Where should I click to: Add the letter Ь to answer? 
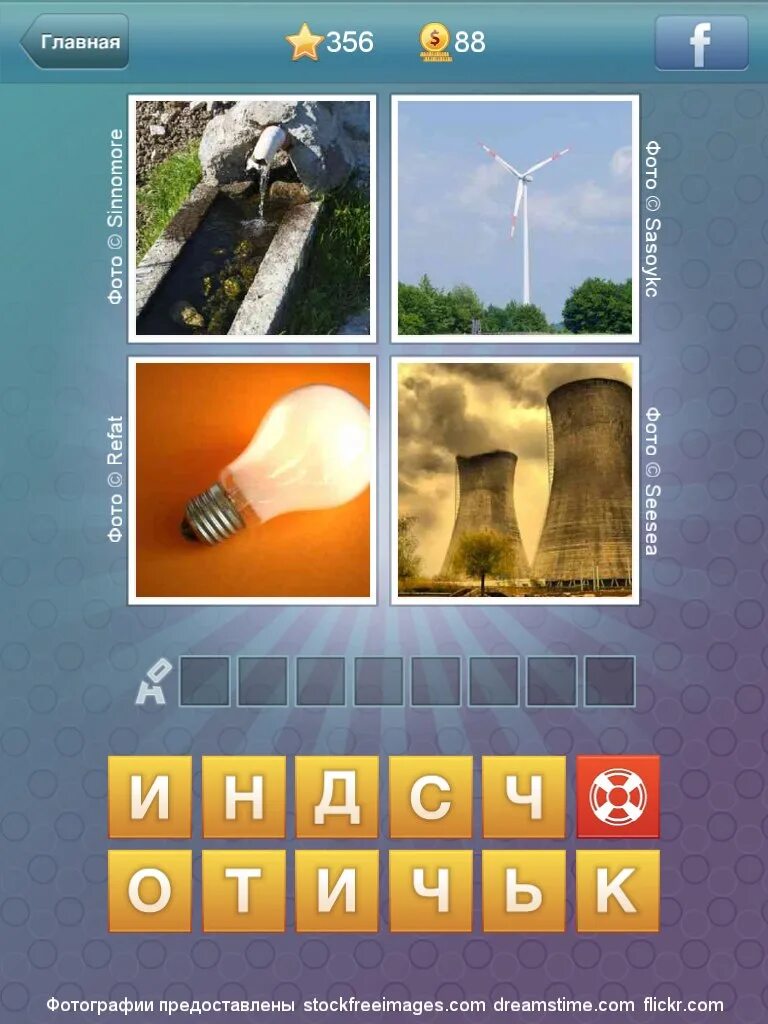(x=524, y=891)
